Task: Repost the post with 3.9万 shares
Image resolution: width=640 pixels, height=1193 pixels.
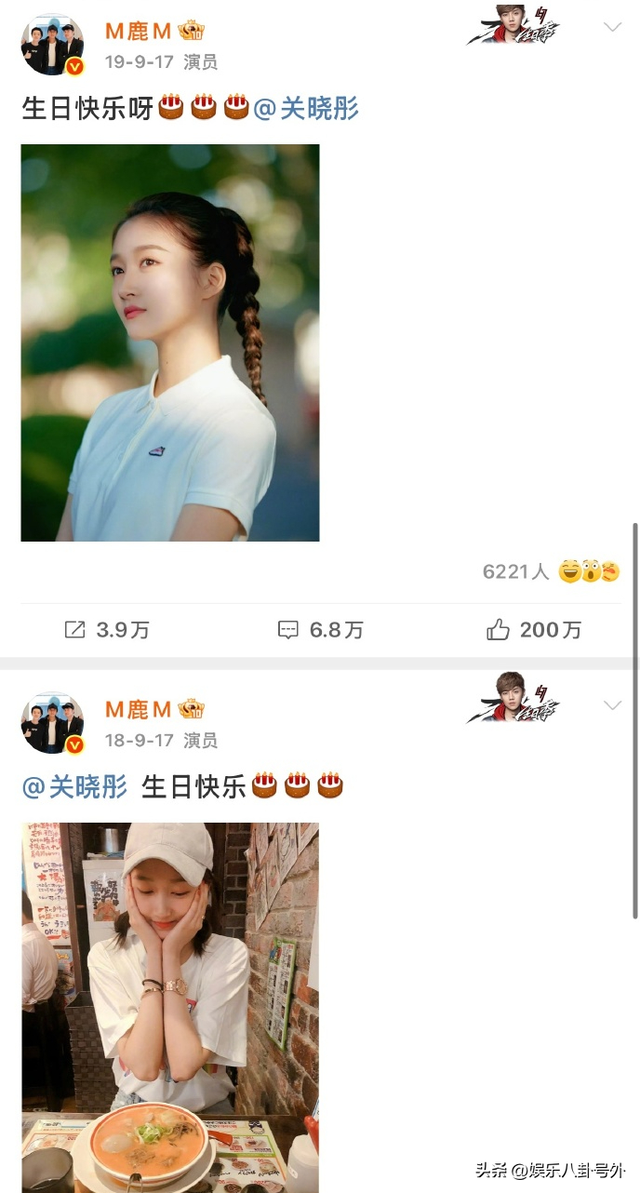Action: pos(107,629)
